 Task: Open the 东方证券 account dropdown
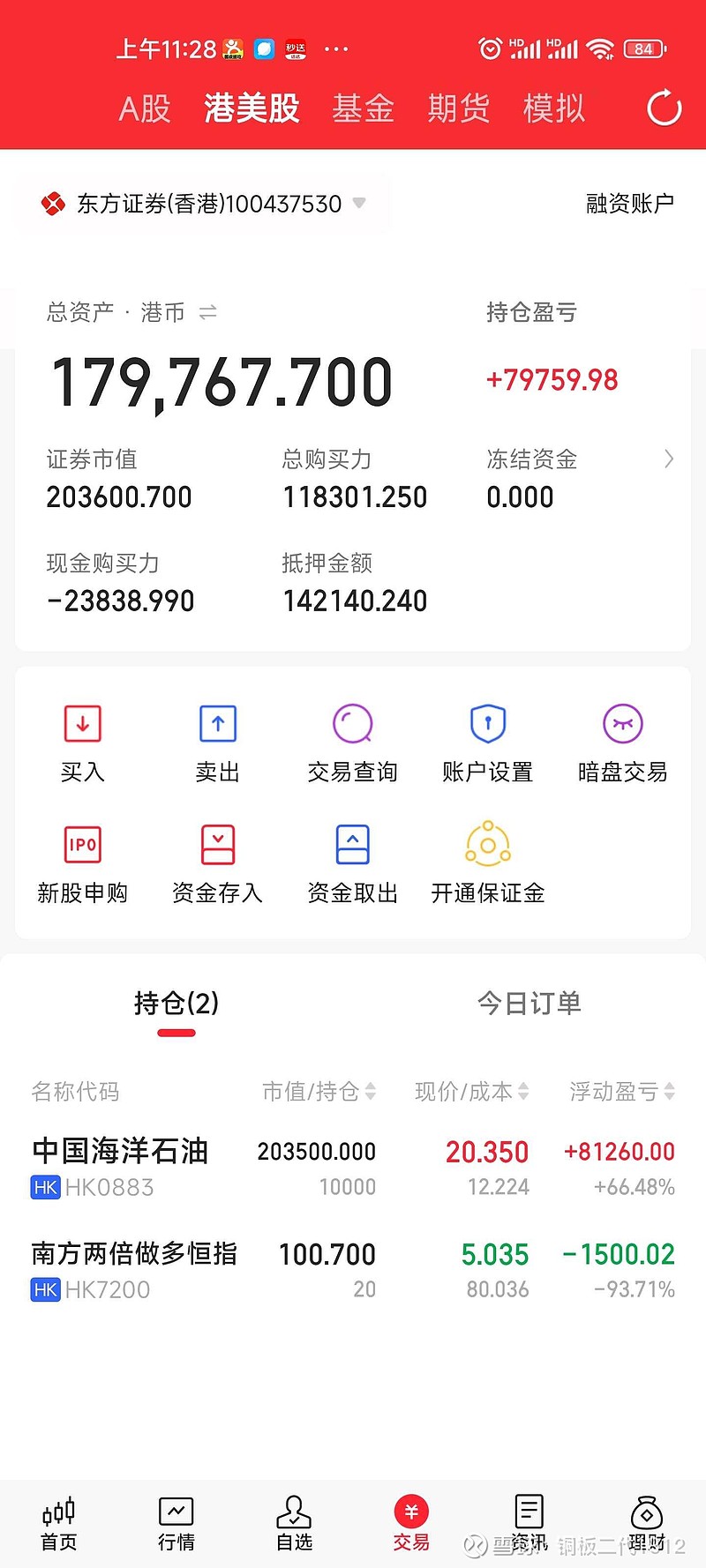pyautogui.click(x=358, y=204)
